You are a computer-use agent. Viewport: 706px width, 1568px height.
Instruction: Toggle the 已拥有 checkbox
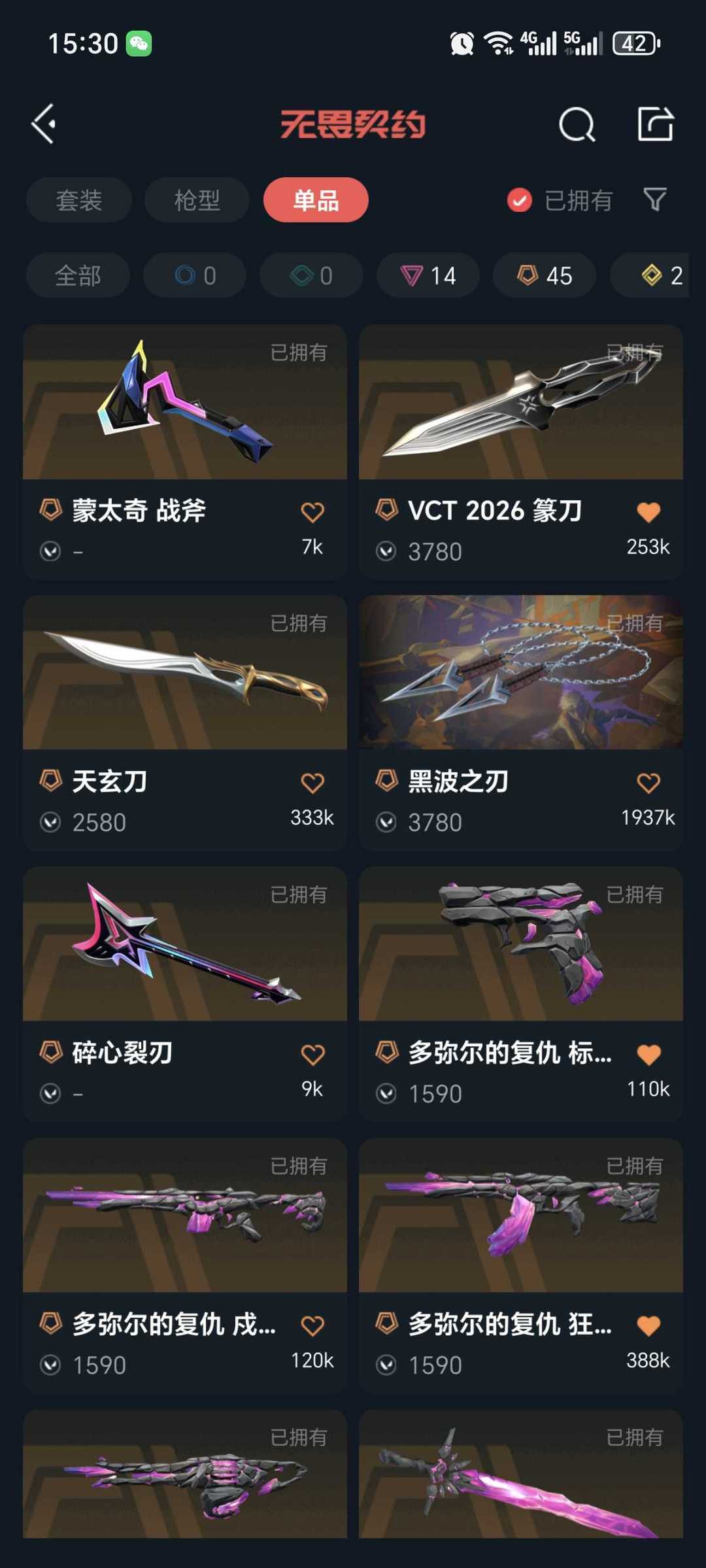point(518,201)
